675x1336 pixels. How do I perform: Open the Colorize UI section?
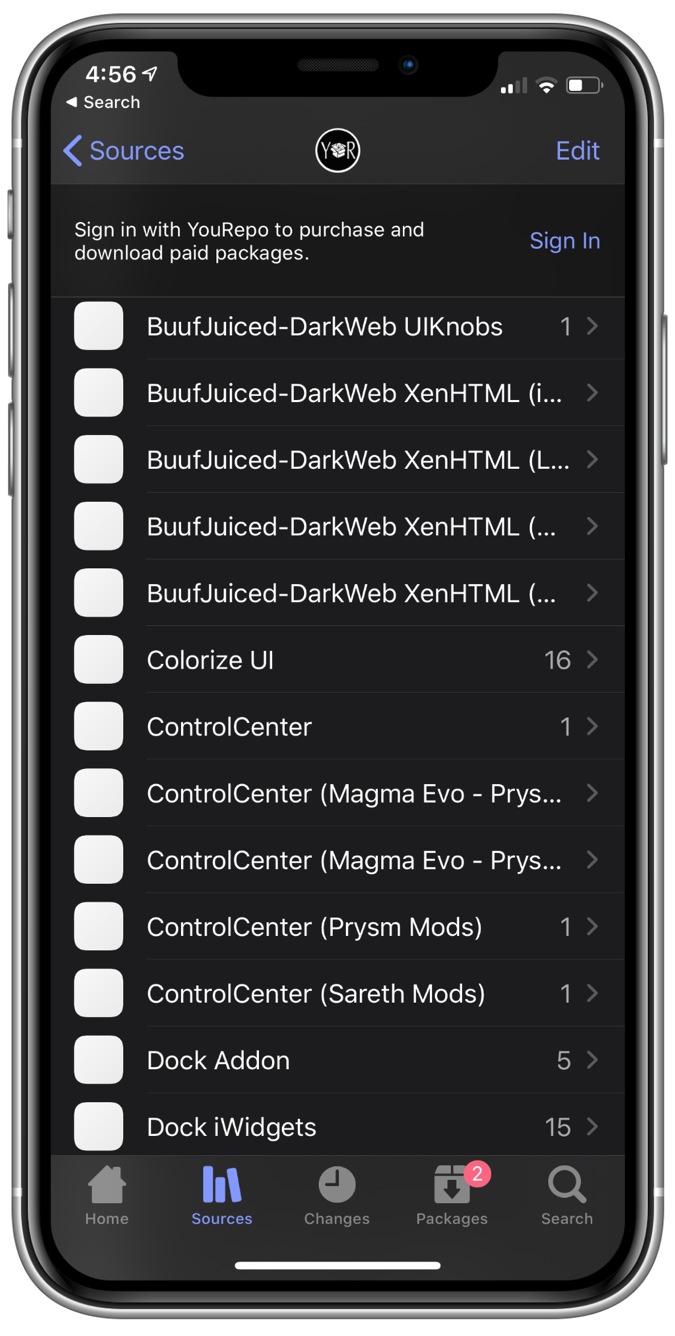point(337,660)
